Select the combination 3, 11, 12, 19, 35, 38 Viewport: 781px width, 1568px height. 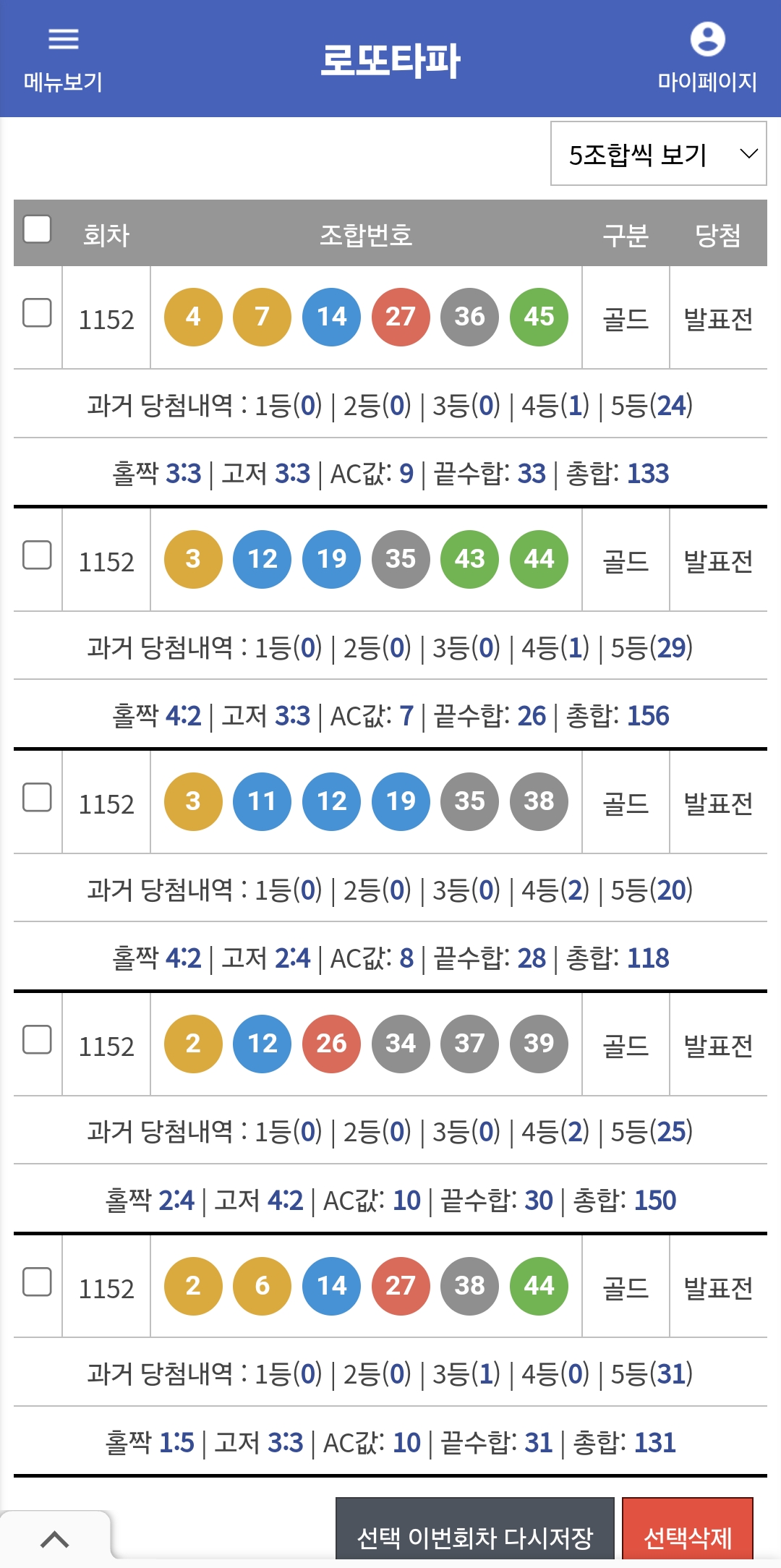pos(37,797)
